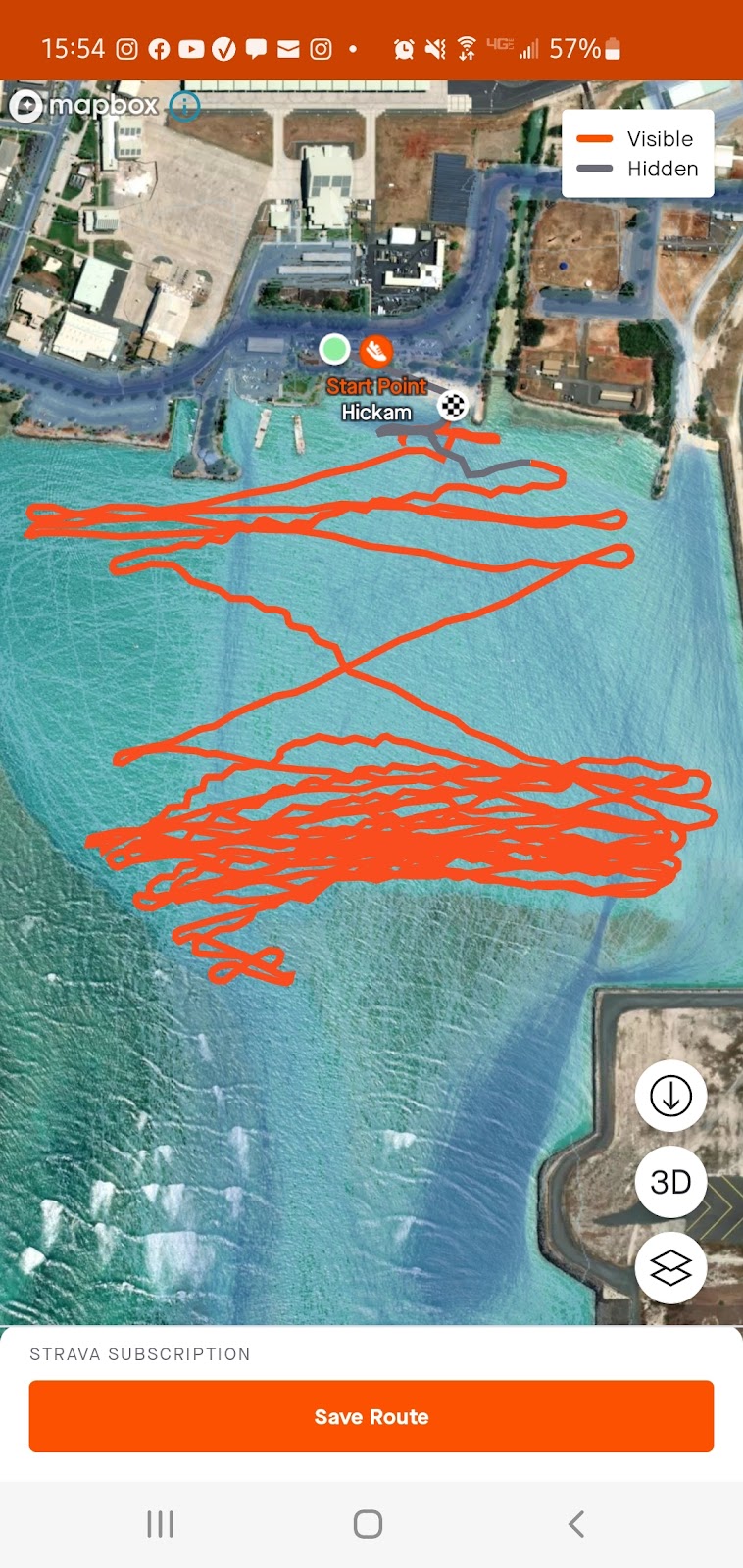Open the Mapbox info icon

(x=185, y=106)
